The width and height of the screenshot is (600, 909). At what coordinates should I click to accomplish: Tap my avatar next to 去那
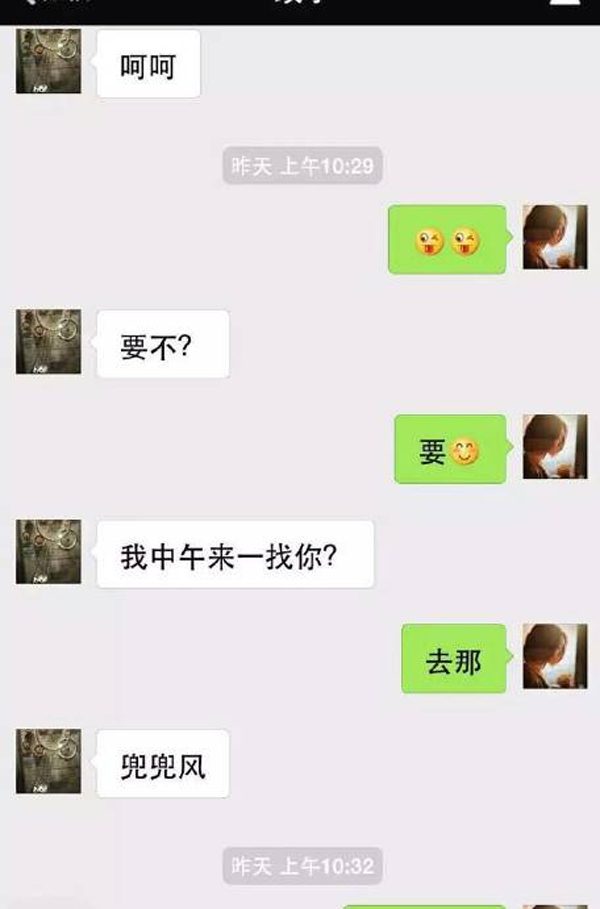click(x=554, y=657)
